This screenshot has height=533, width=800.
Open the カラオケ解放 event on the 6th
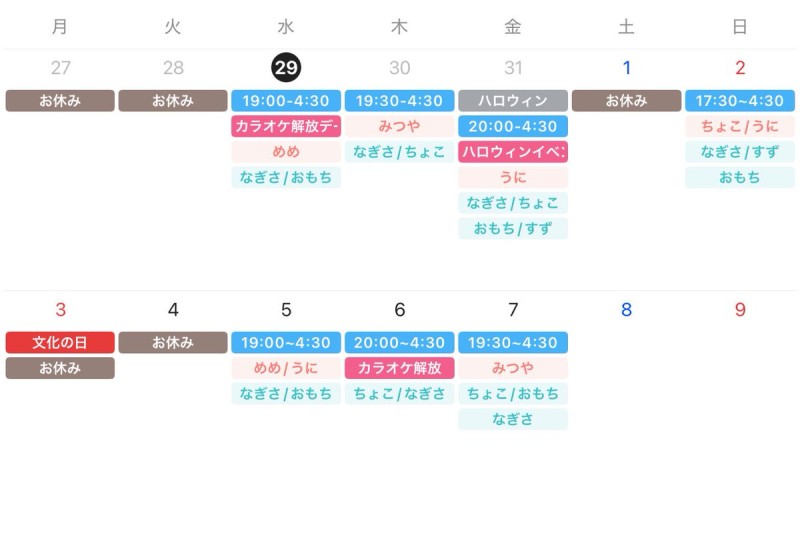tap(399, 368)
